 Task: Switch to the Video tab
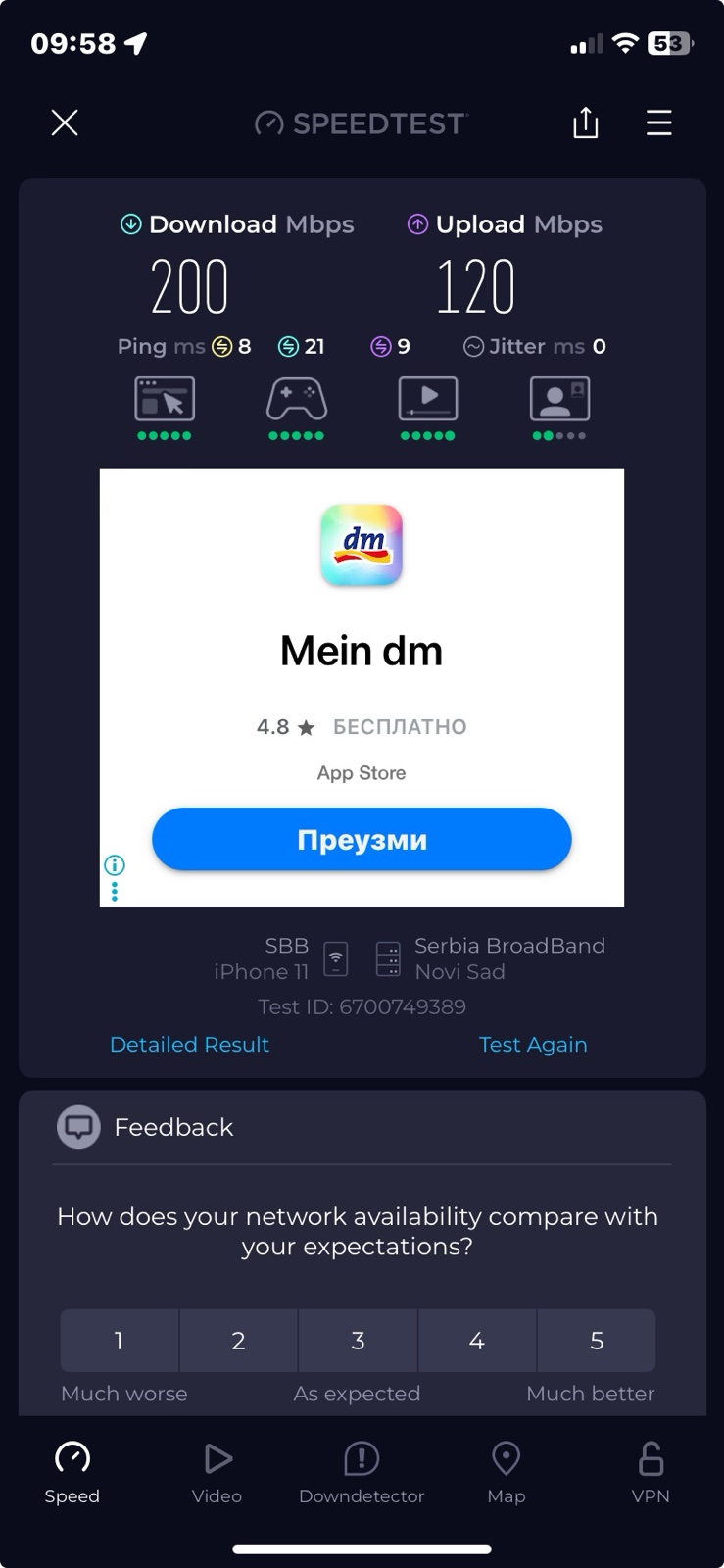click(217, 1472)
